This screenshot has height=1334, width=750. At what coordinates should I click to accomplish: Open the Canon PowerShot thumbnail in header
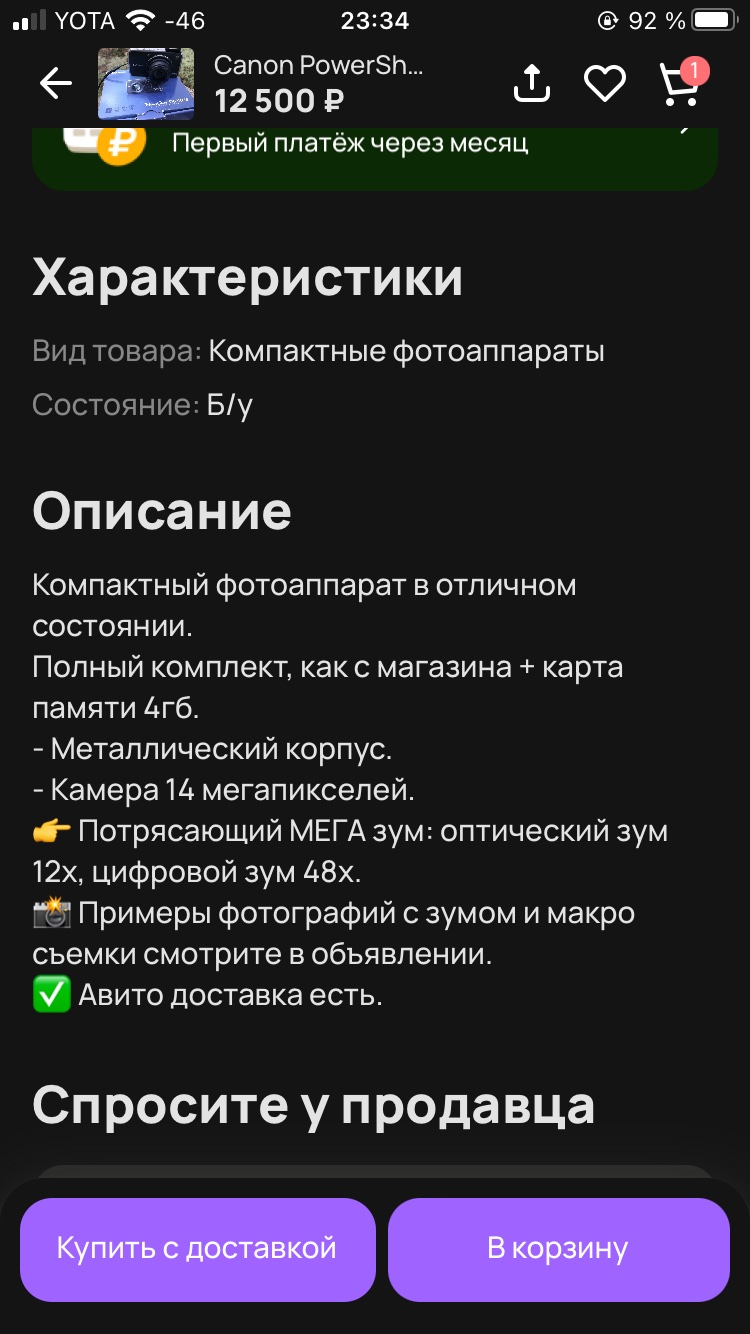(146, 84)
